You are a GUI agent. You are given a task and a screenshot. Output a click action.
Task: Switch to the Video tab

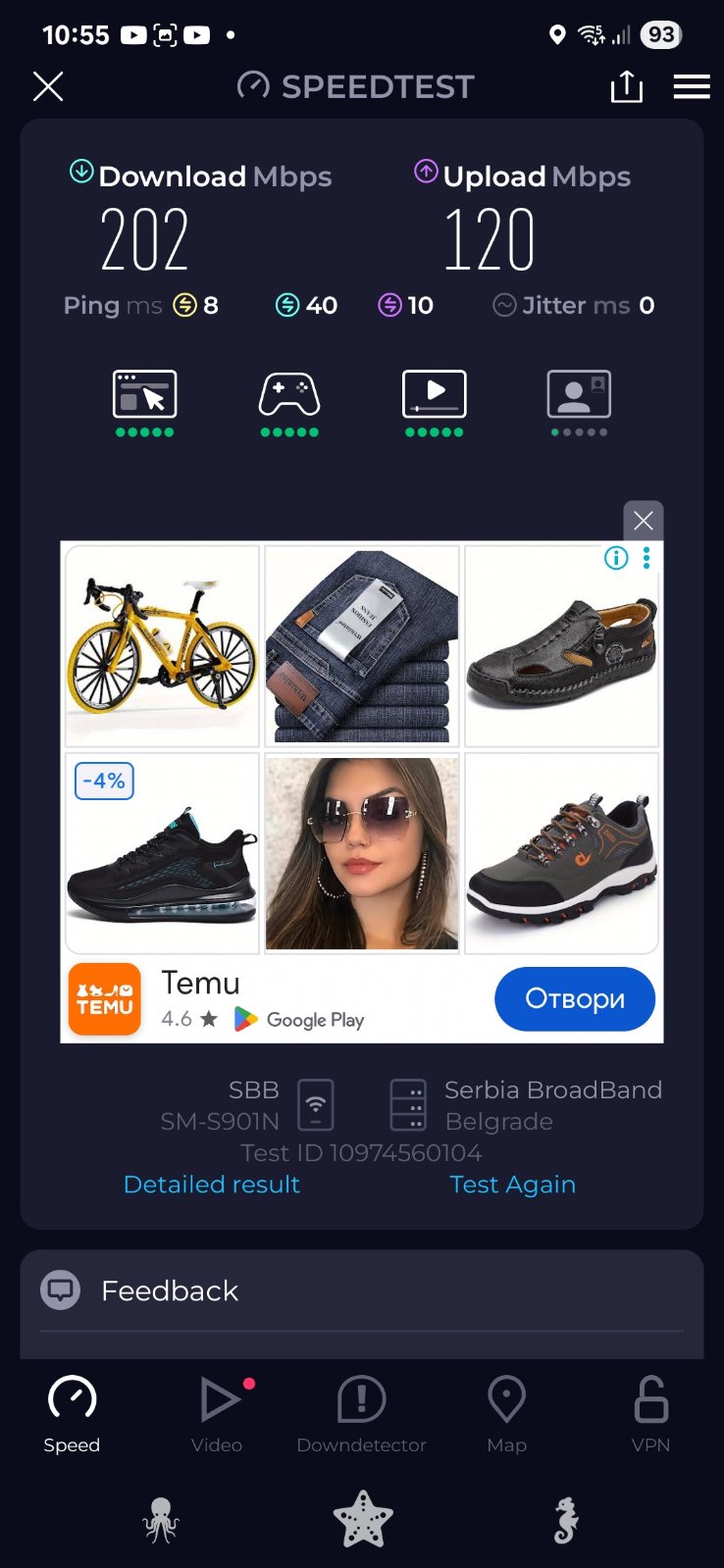217,1414
